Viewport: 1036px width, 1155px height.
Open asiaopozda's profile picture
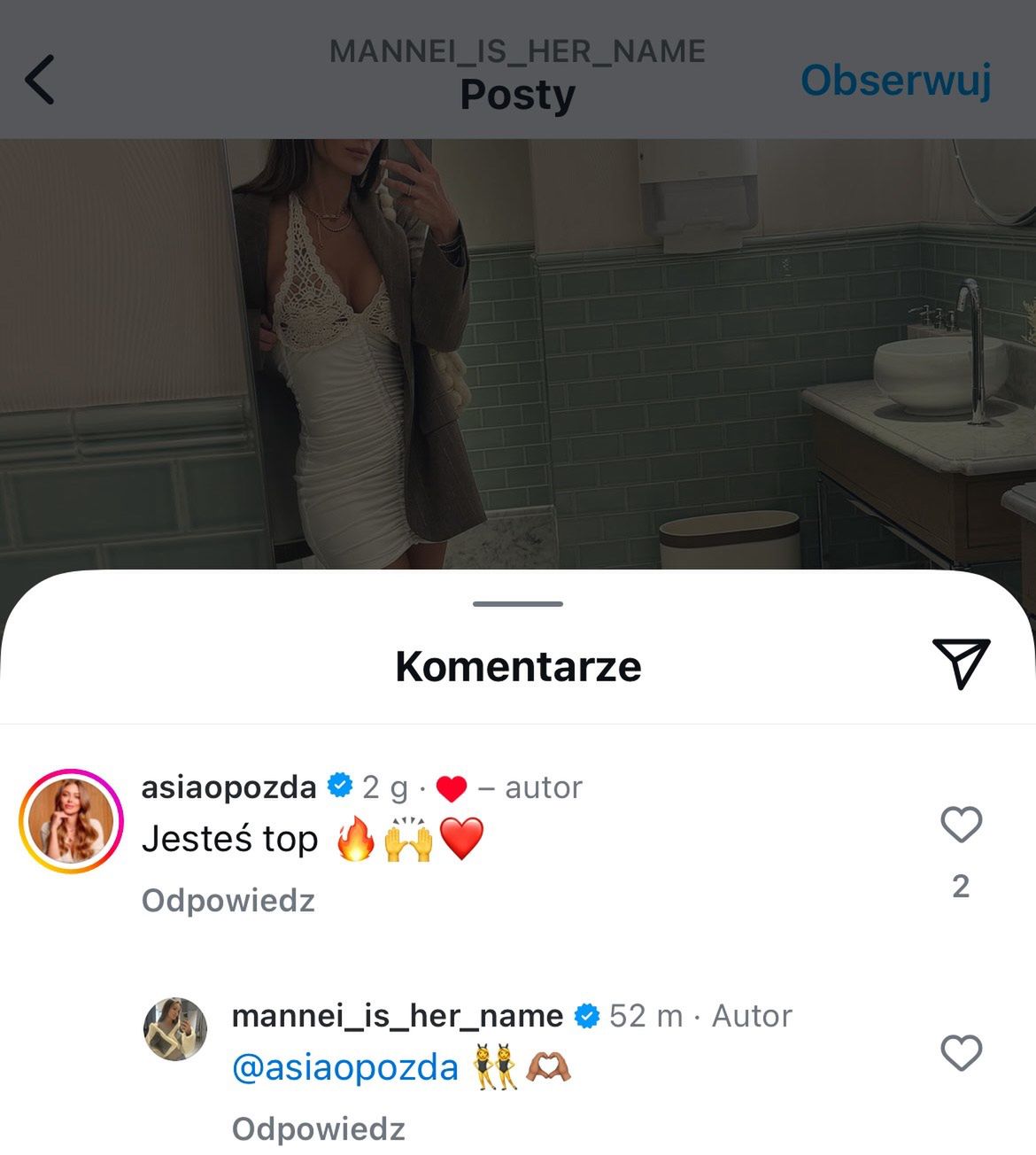[71, 821]
